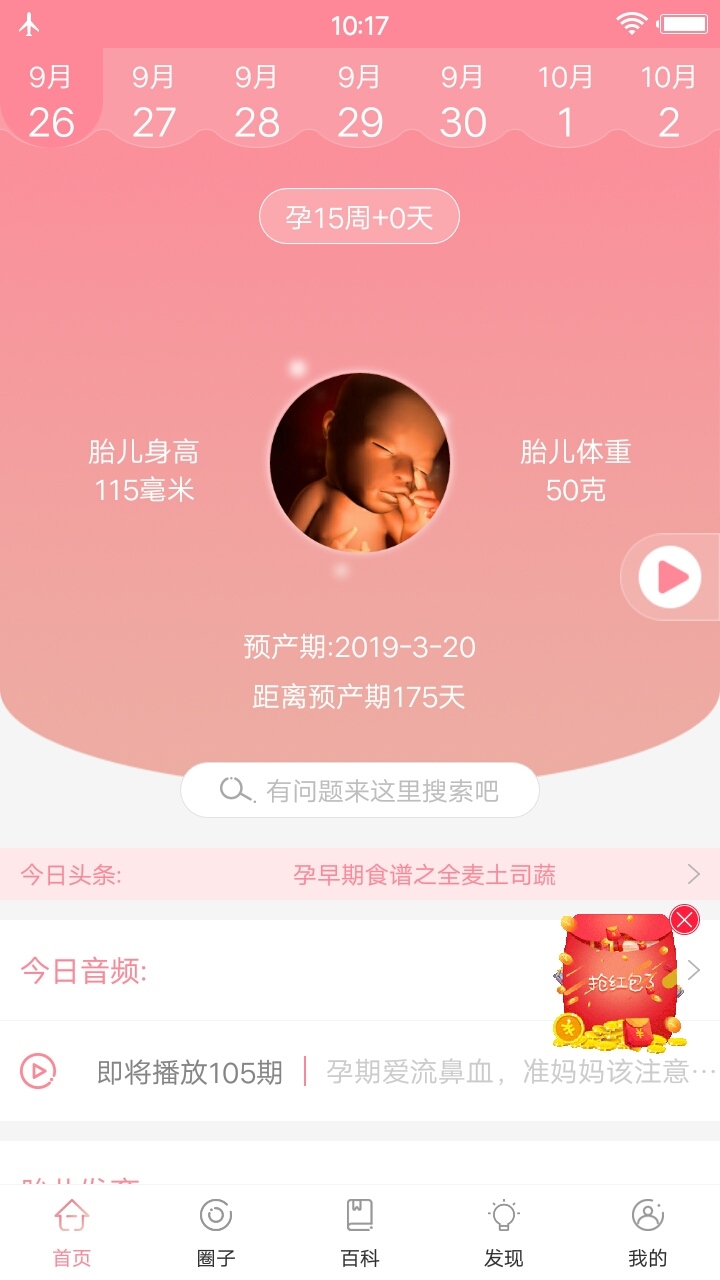Open the fetus image in the circle
This screenshot has height=1280, width=720.
[360, 462]
